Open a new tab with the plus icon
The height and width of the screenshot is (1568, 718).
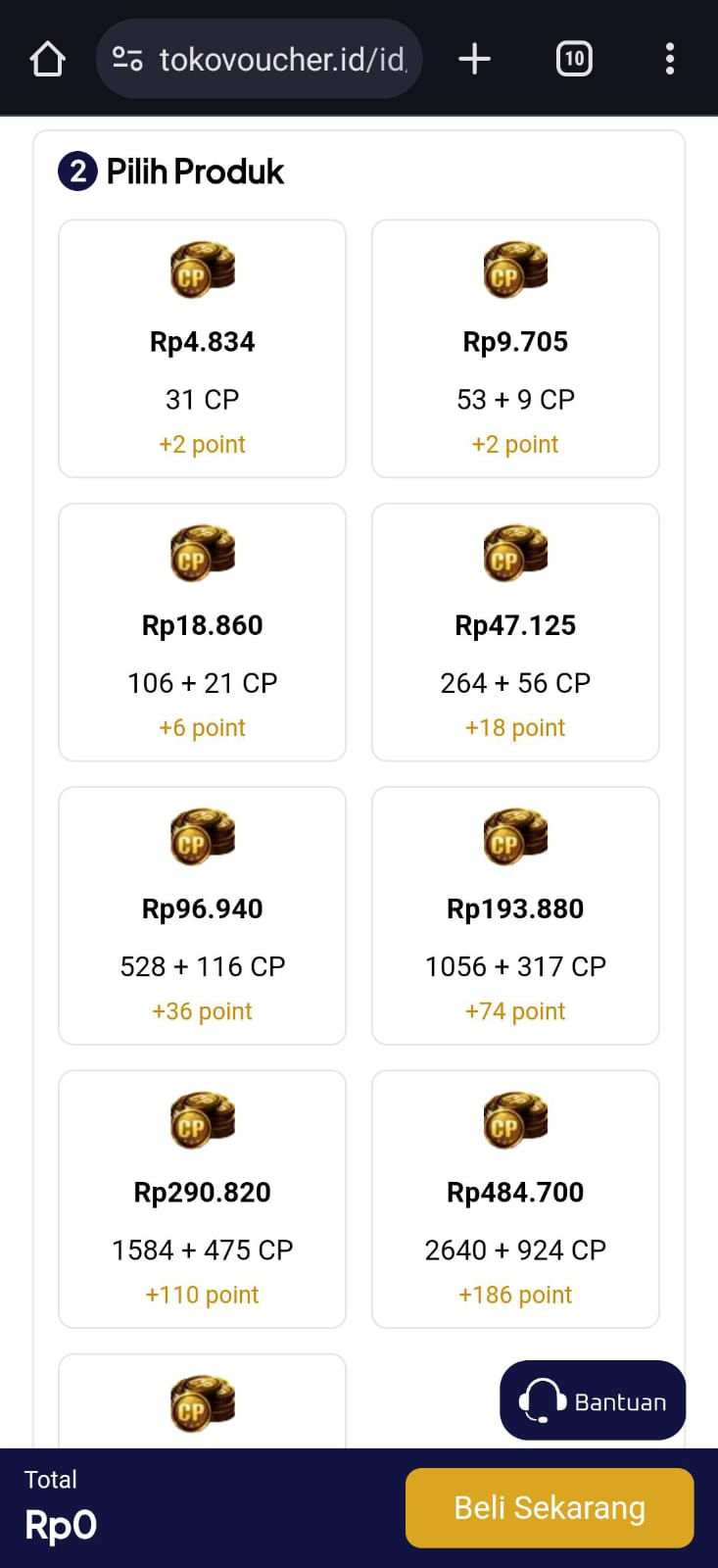point(474,58)
